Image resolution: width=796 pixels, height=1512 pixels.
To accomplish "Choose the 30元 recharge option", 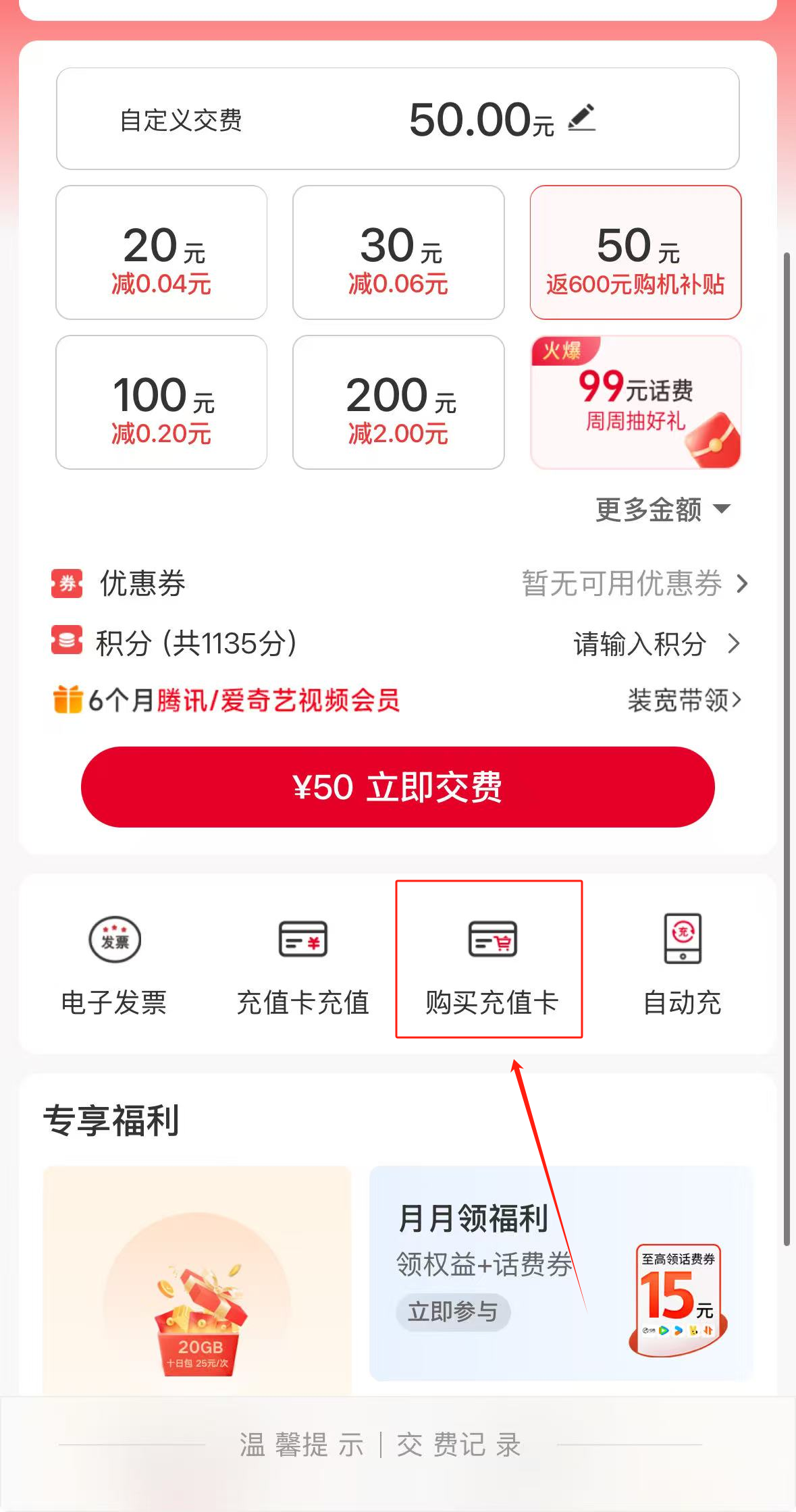I will (x=398, y=252).
